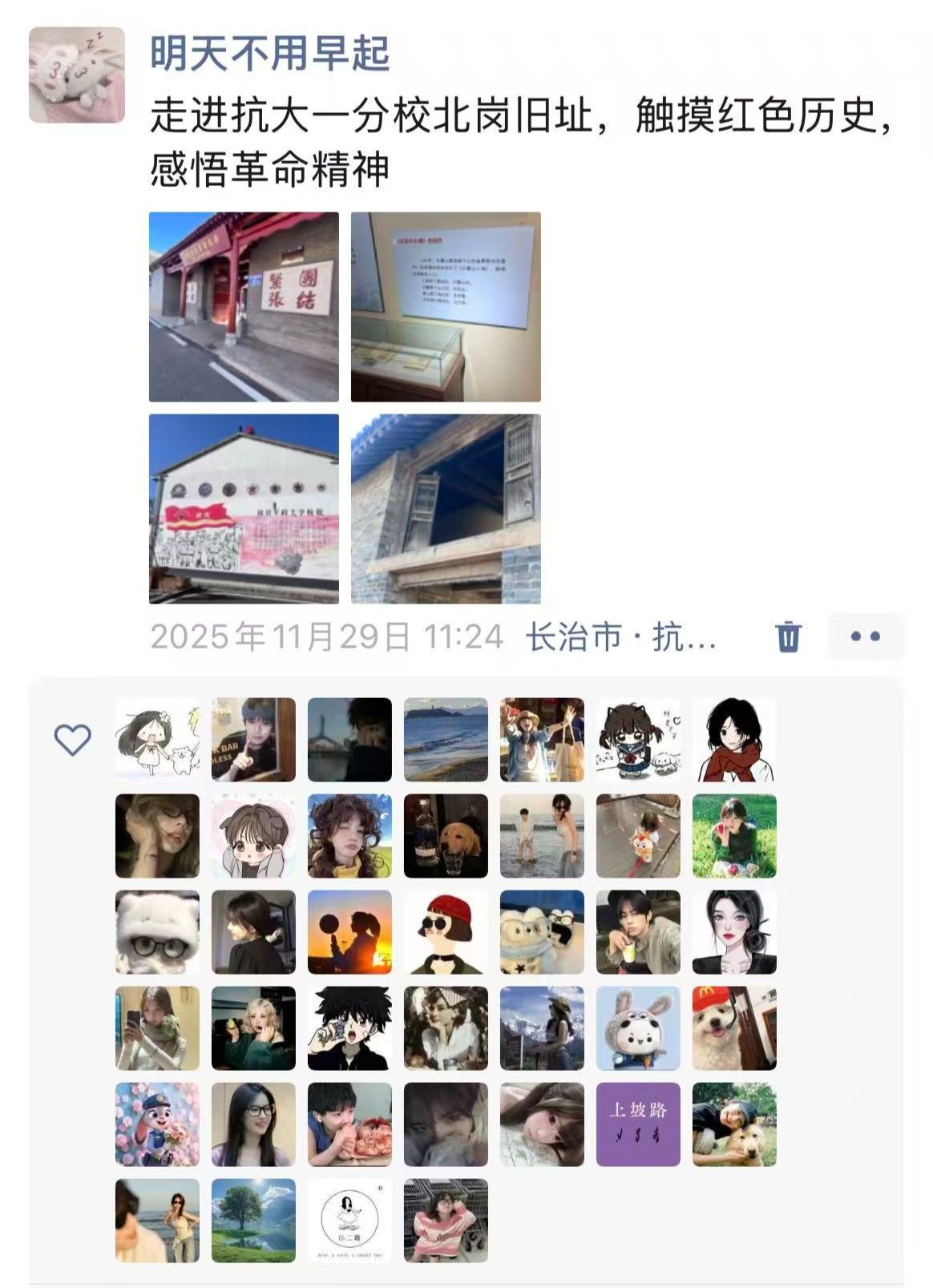Open 明天不用早起's profile avatar

[77, 75]
